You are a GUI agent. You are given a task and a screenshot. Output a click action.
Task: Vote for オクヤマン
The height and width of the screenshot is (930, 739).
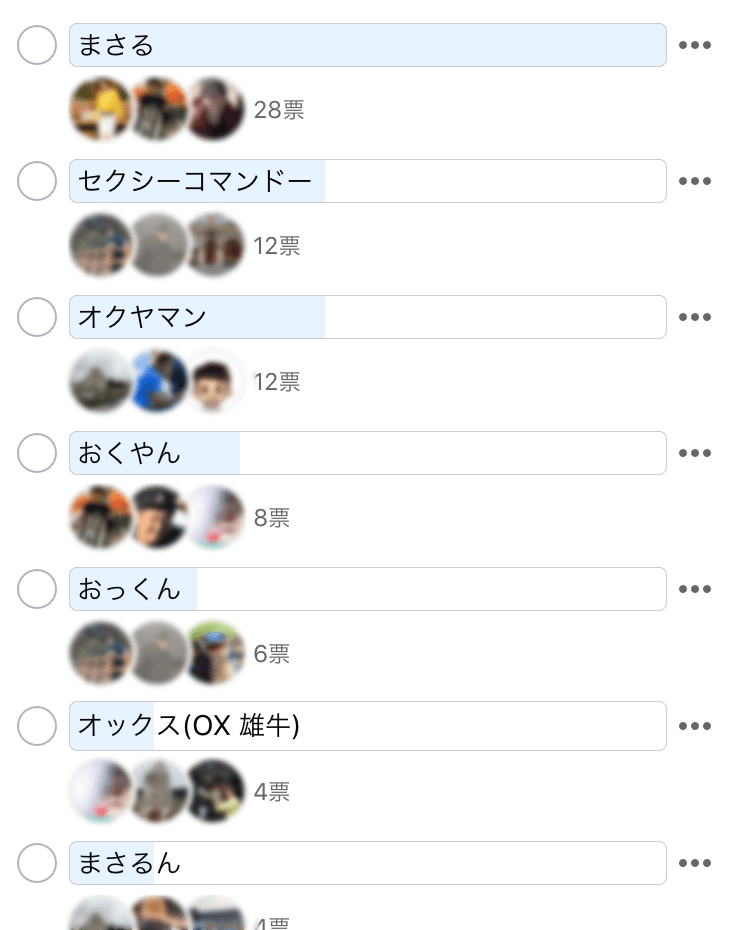click(37, 317)
